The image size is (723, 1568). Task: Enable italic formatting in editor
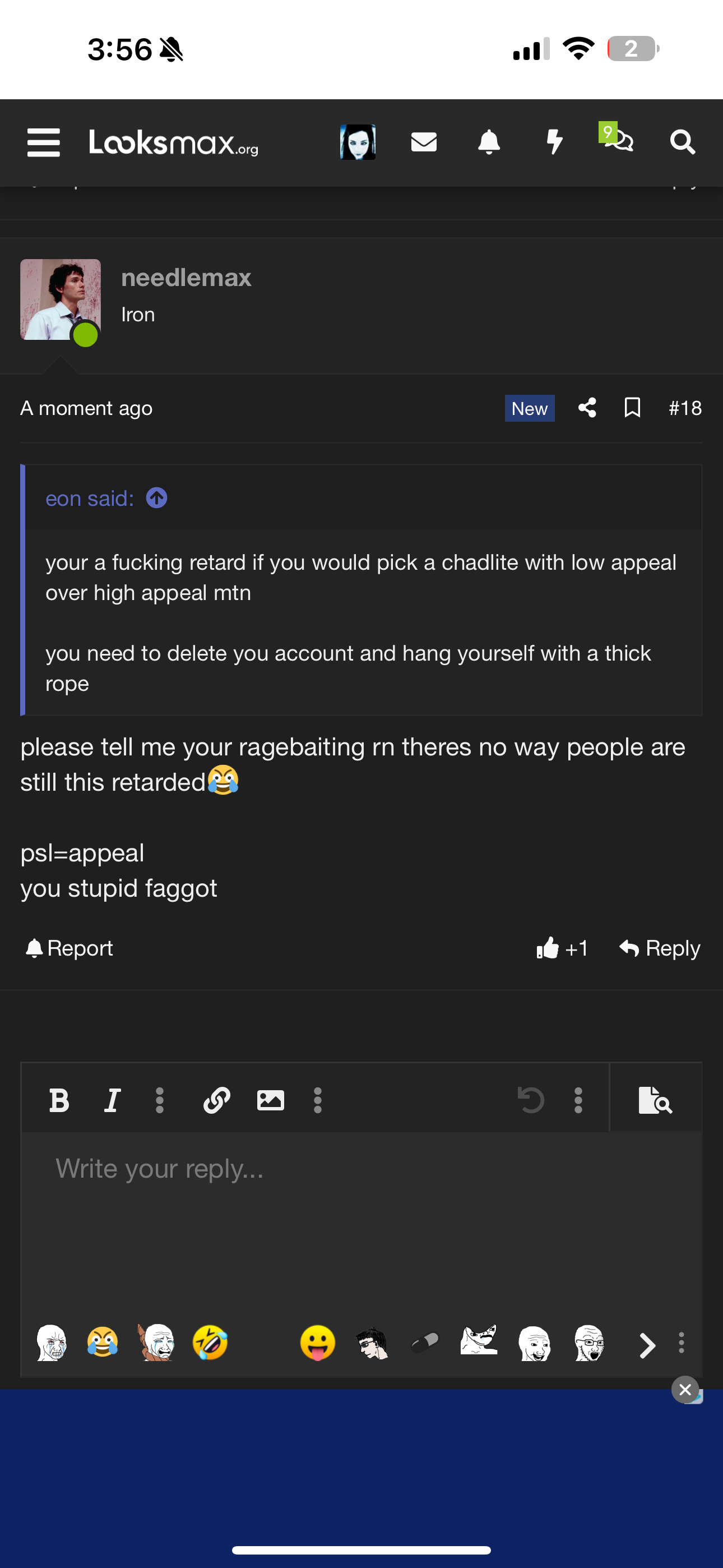point(112,1100)
